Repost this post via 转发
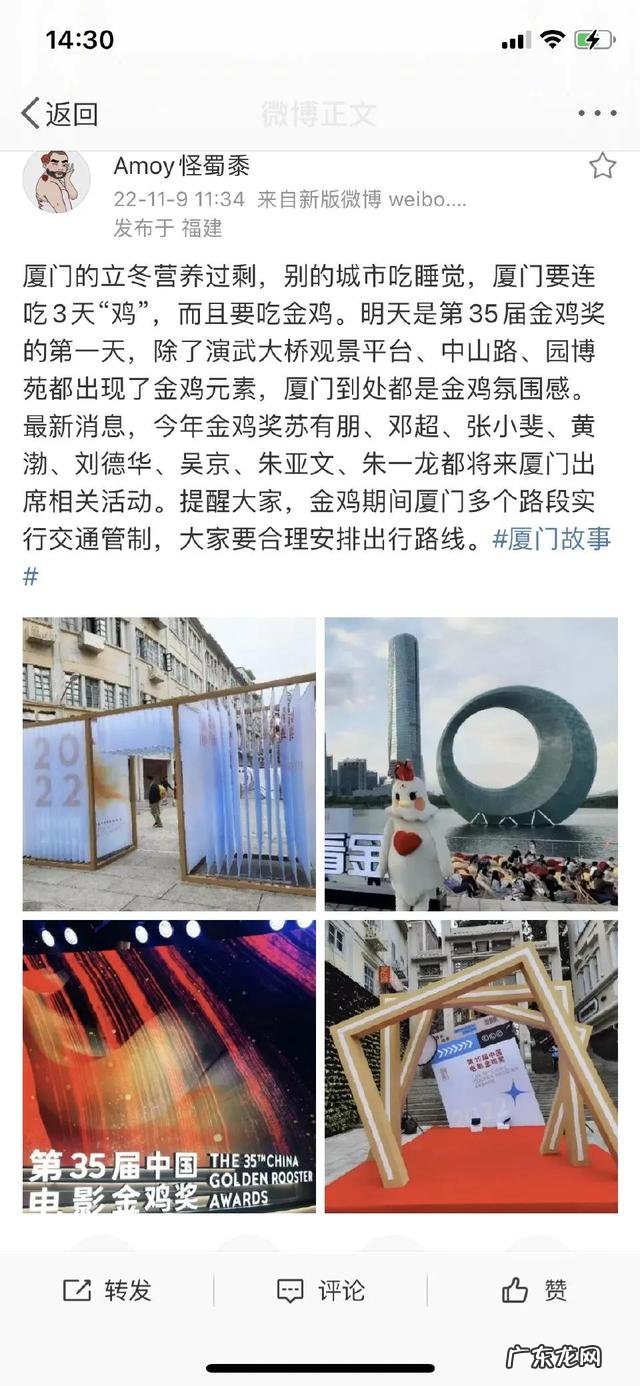640x1386 pixels. (107, 1290)
